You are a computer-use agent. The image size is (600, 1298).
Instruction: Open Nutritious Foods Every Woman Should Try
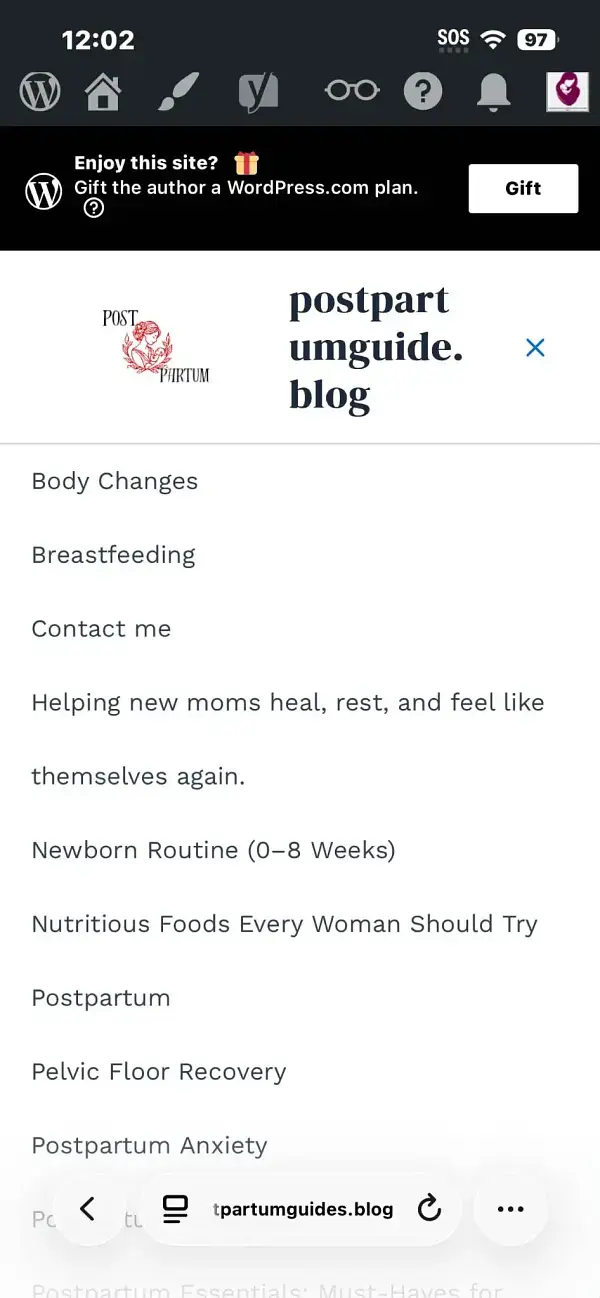284,924
